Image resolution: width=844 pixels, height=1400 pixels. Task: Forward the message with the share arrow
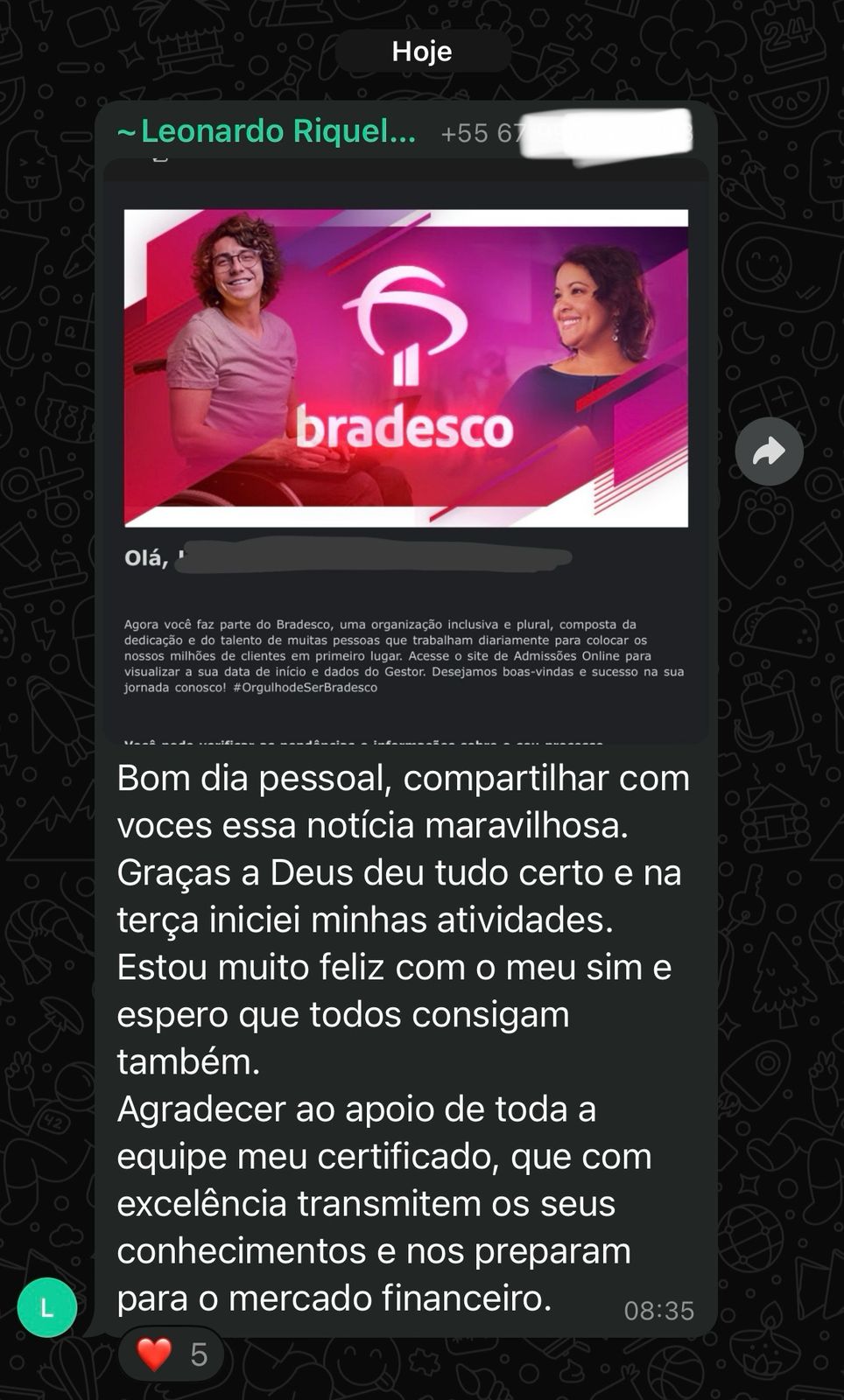(769, 451)
